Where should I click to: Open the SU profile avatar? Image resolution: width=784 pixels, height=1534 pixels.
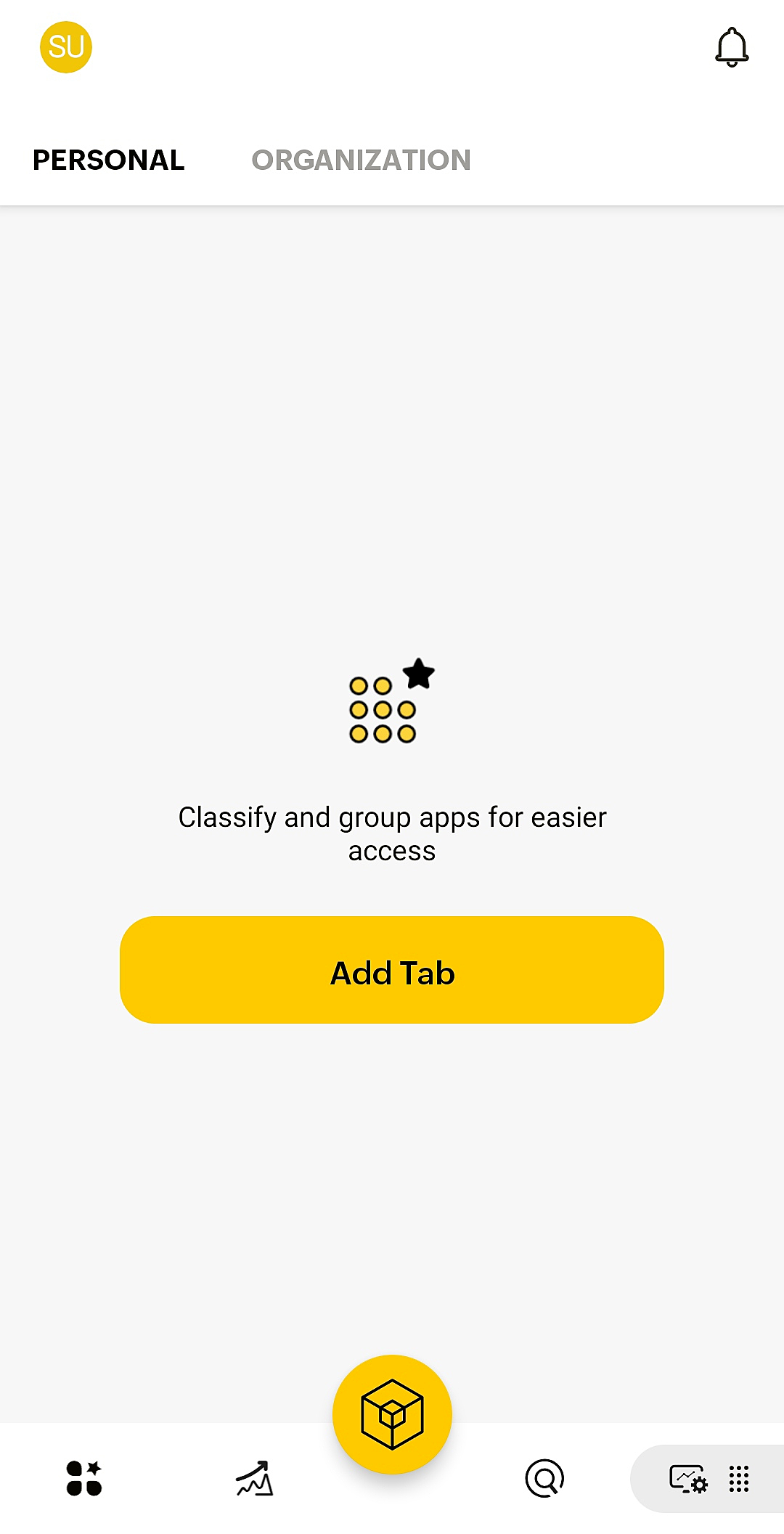tap(66, 47)
